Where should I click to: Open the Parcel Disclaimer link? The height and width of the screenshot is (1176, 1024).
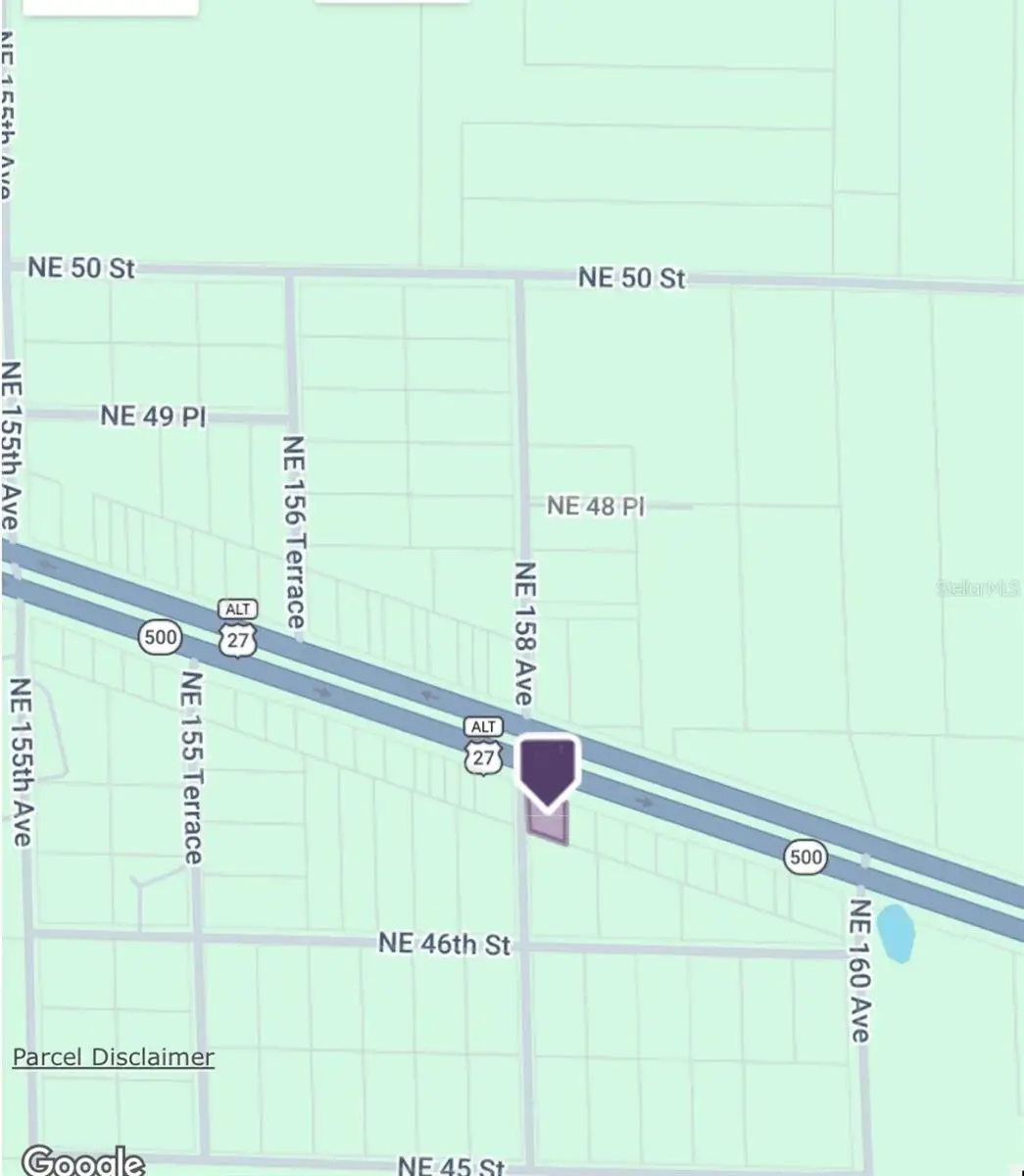point(113,1057)
